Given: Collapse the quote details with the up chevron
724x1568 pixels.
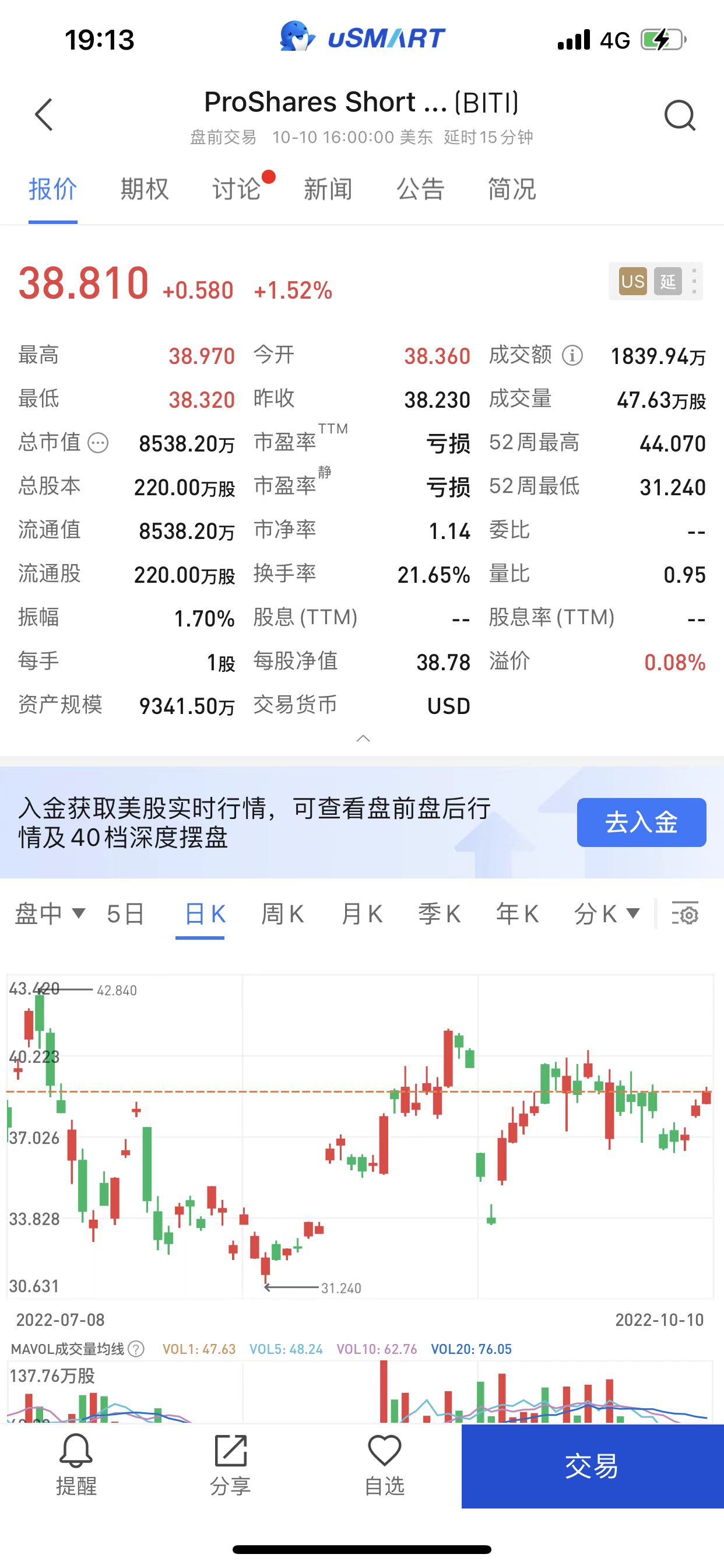Looking at the screenshot, I should [363, 738].
